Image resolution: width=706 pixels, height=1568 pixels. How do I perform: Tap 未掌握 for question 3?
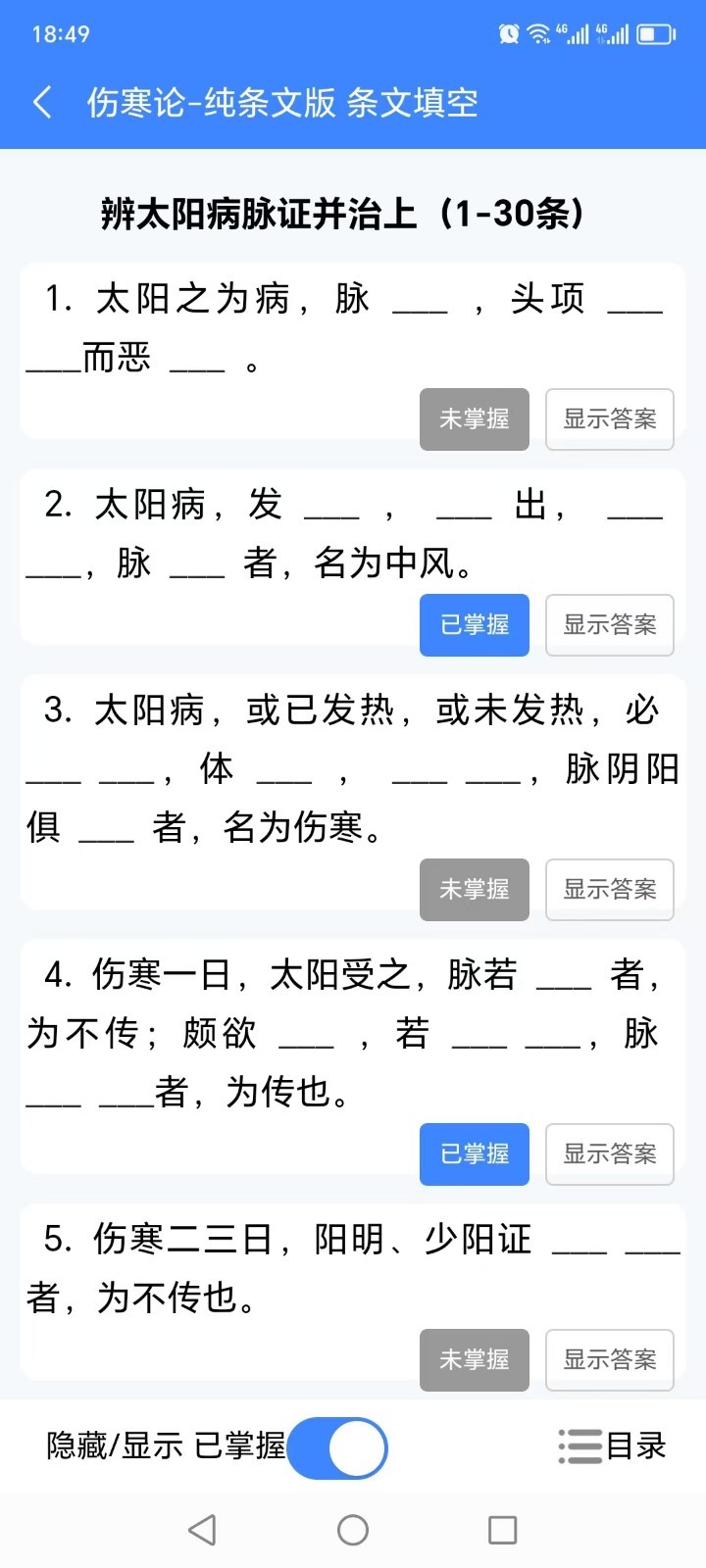pos(475,890)
